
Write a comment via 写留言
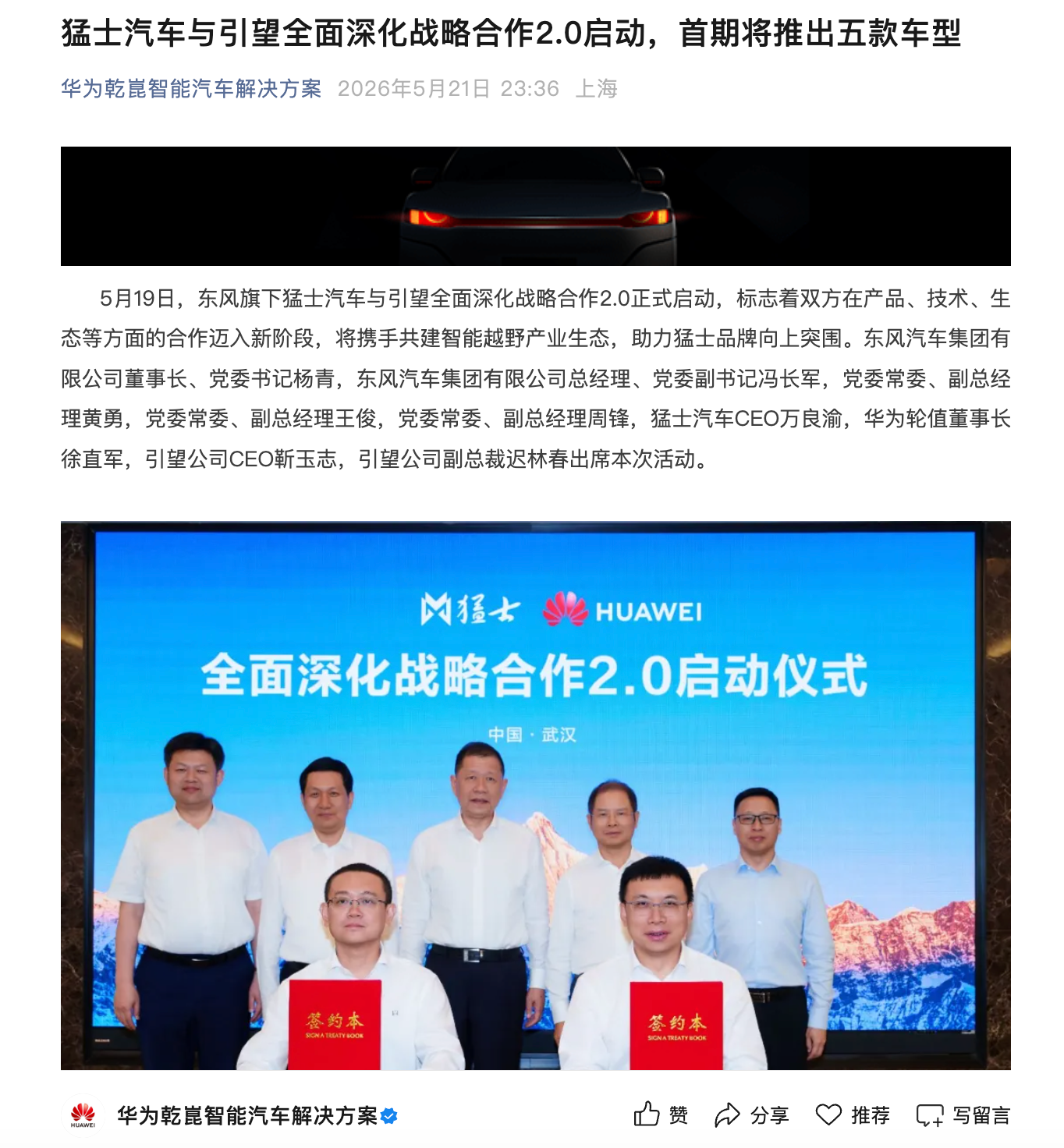pyautogui.click(x=963, y=1115)
